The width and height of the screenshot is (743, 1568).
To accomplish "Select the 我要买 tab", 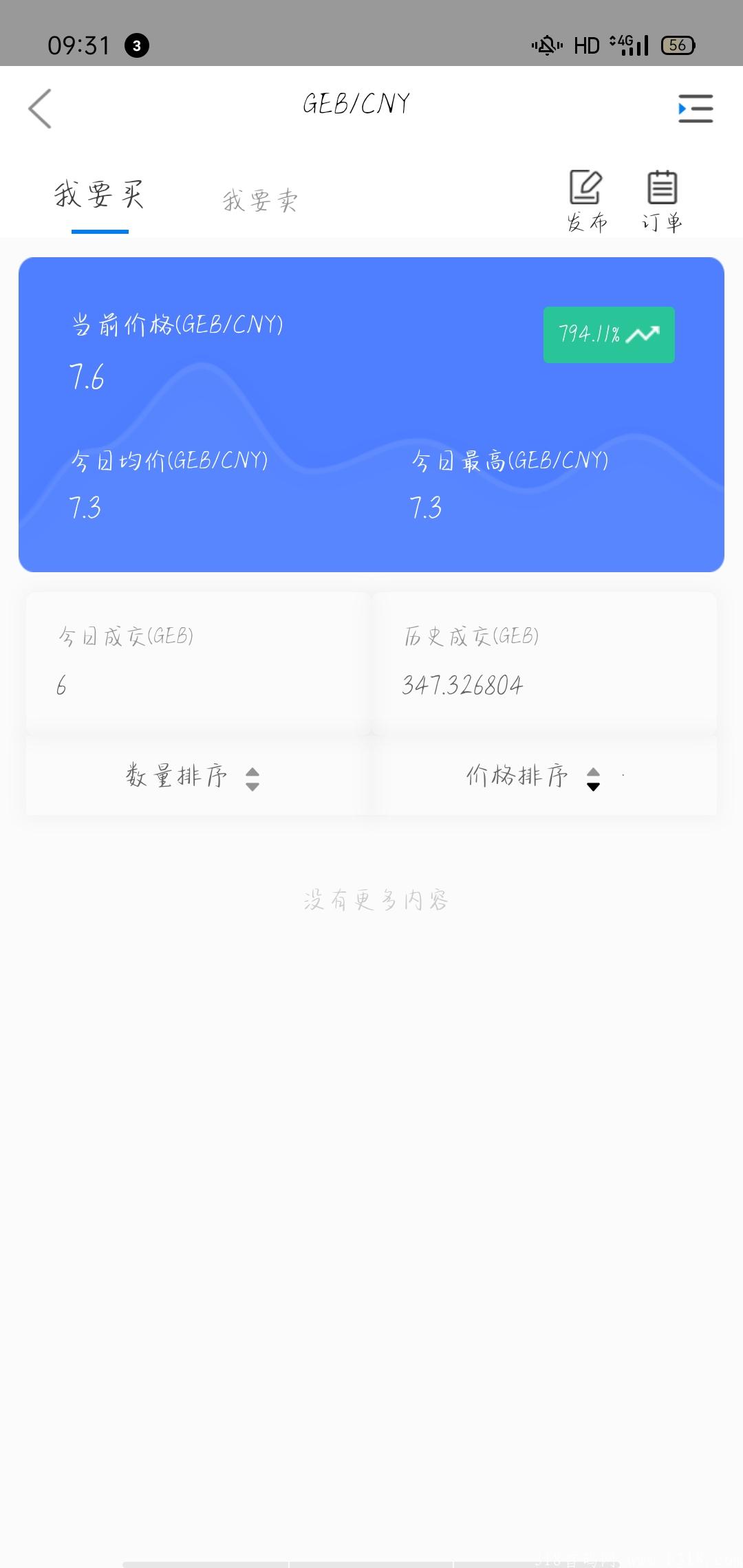I will coord(100,195).
